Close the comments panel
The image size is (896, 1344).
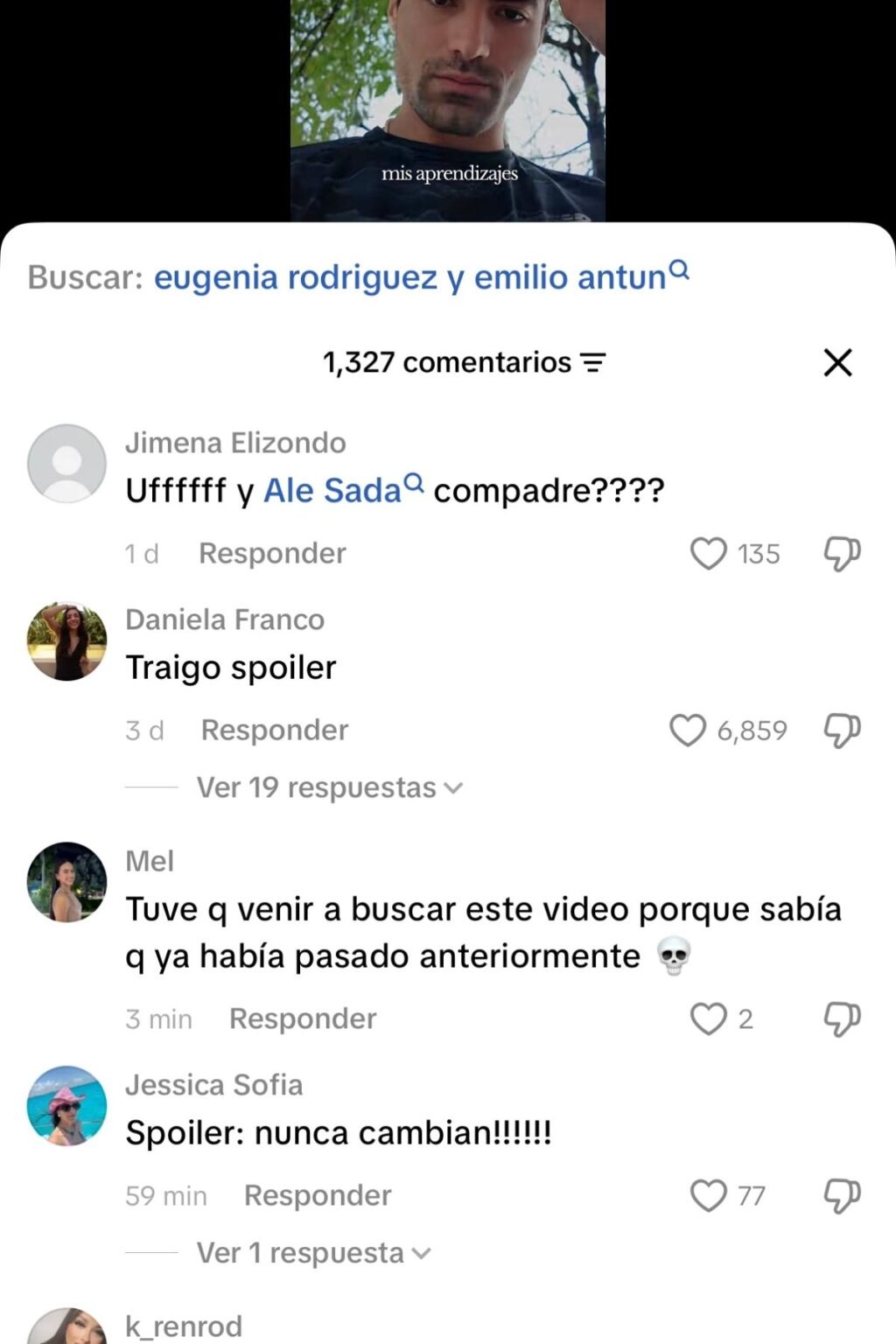point(837,362)
